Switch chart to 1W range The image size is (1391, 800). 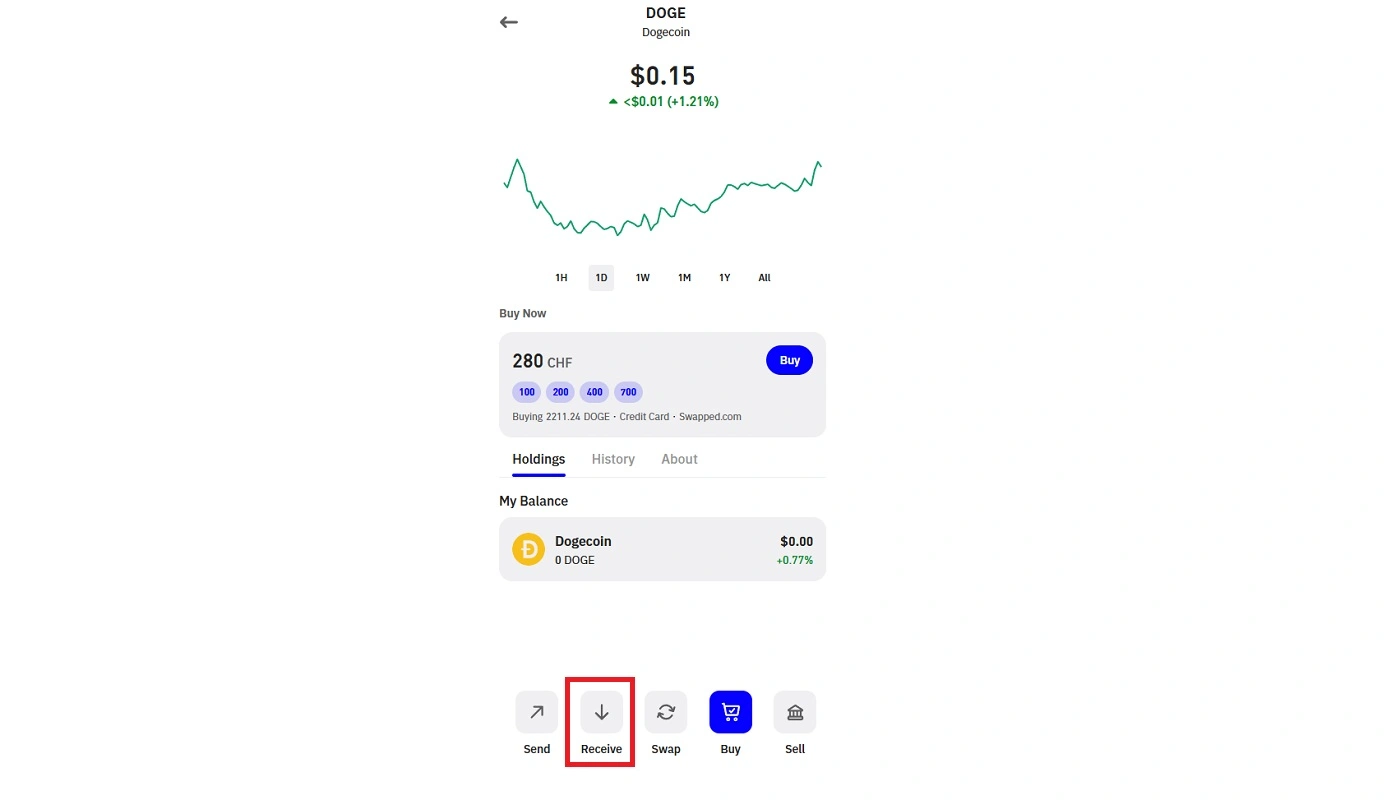[x=642, y=278]
